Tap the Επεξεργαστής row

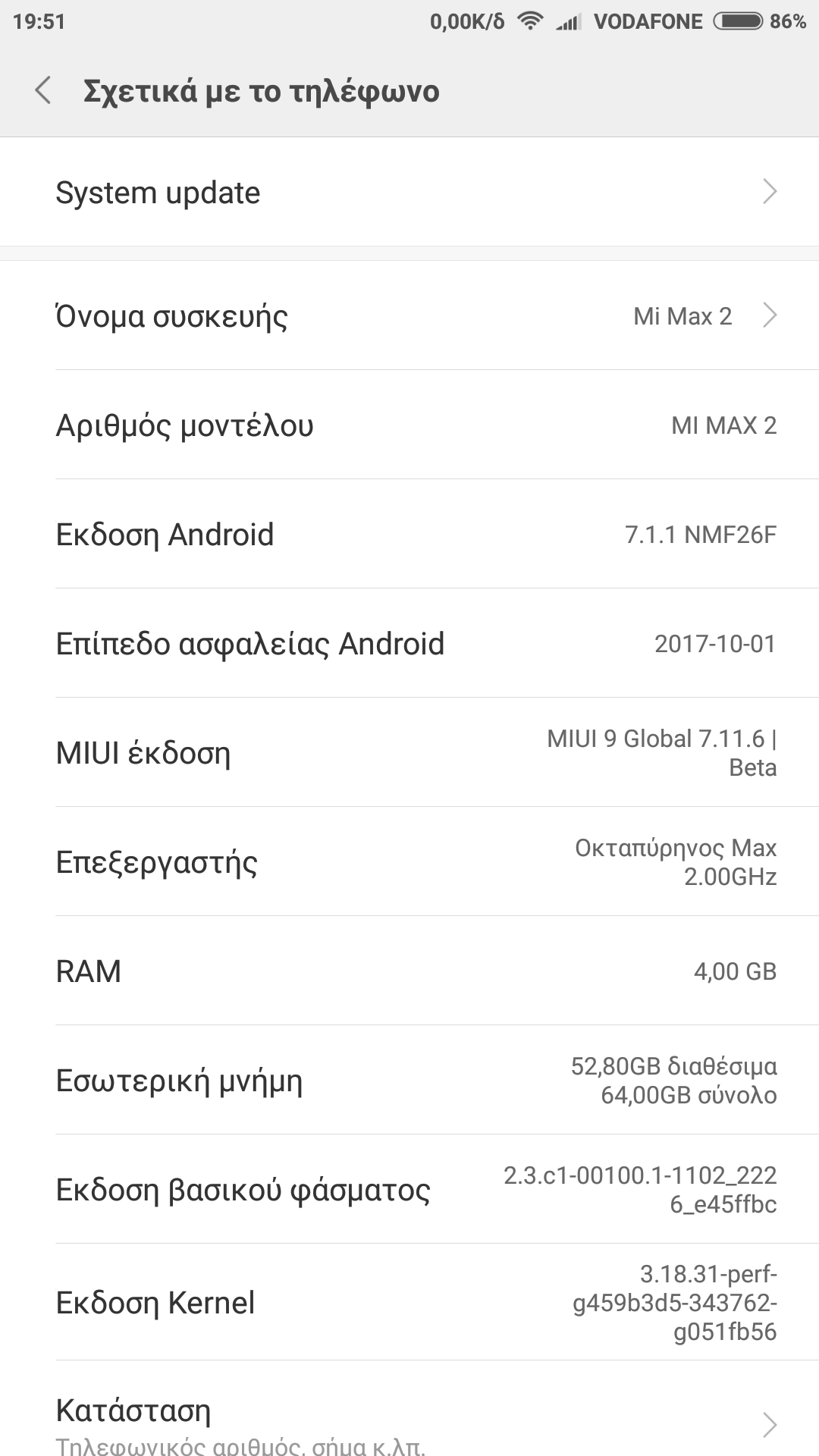[x=409, y=862]
